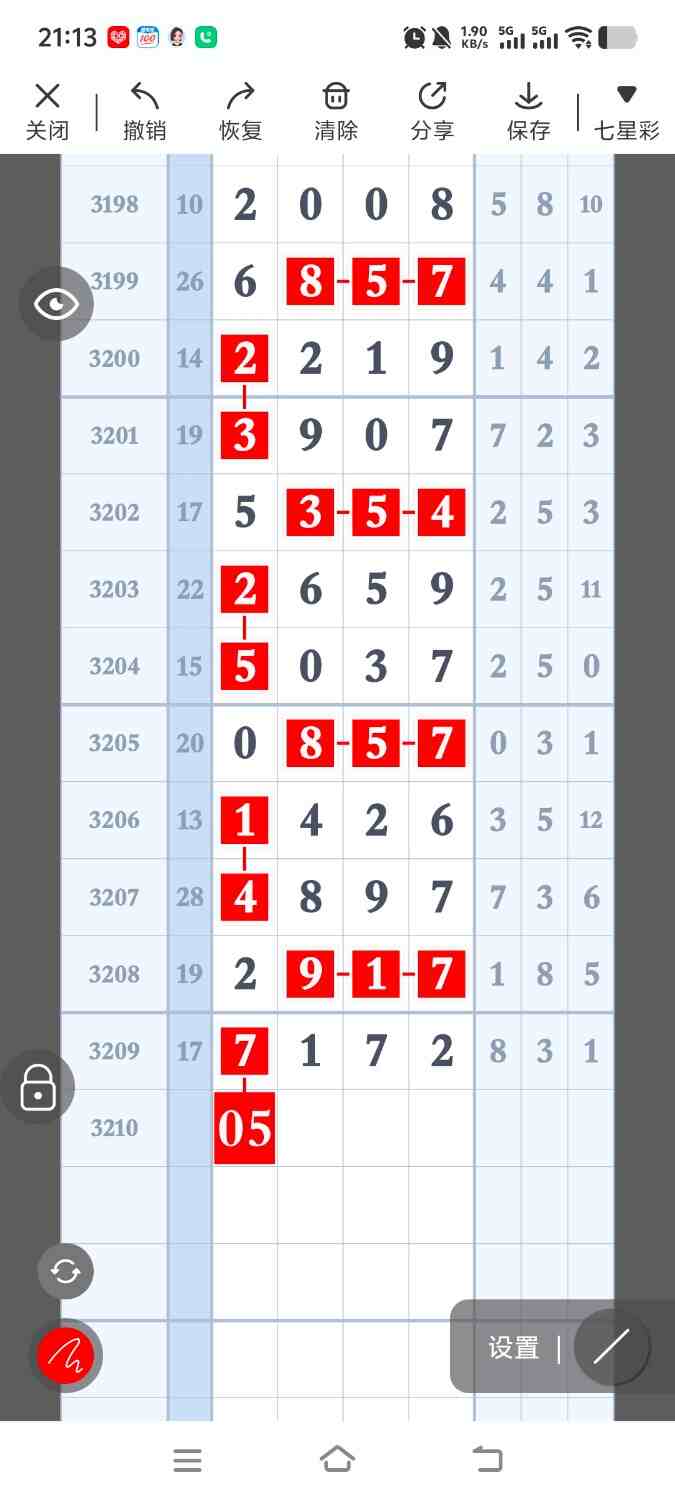
Task: Open 设置 settings panel
Action: [x=514, y=1348]
